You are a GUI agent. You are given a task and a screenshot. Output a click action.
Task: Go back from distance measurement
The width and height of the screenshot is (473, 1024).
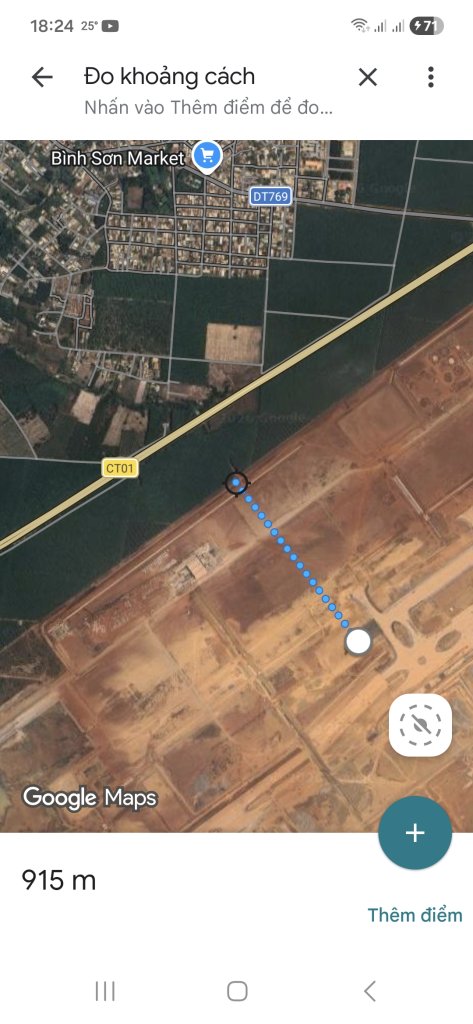(x=42, y=78)
